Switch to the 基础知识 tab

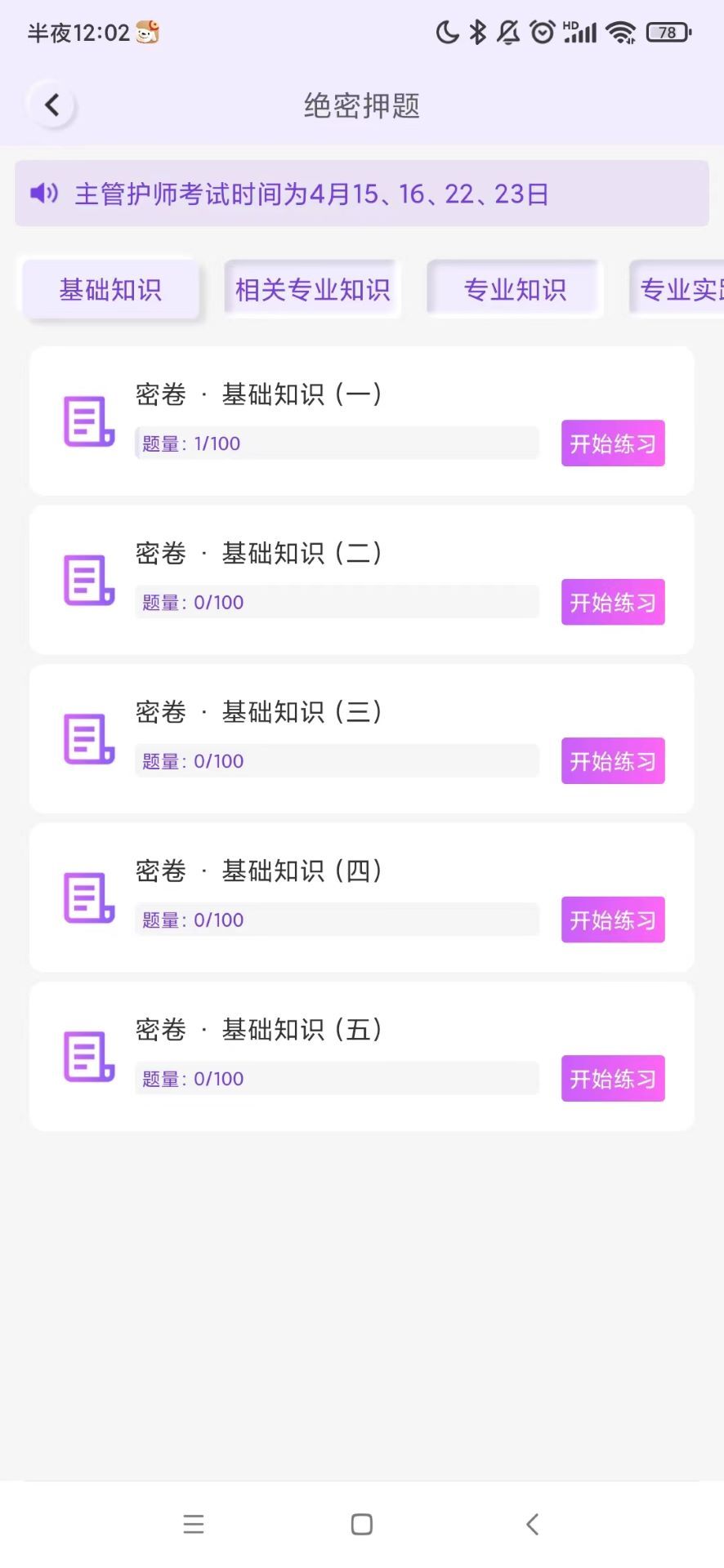coord(110,289)
